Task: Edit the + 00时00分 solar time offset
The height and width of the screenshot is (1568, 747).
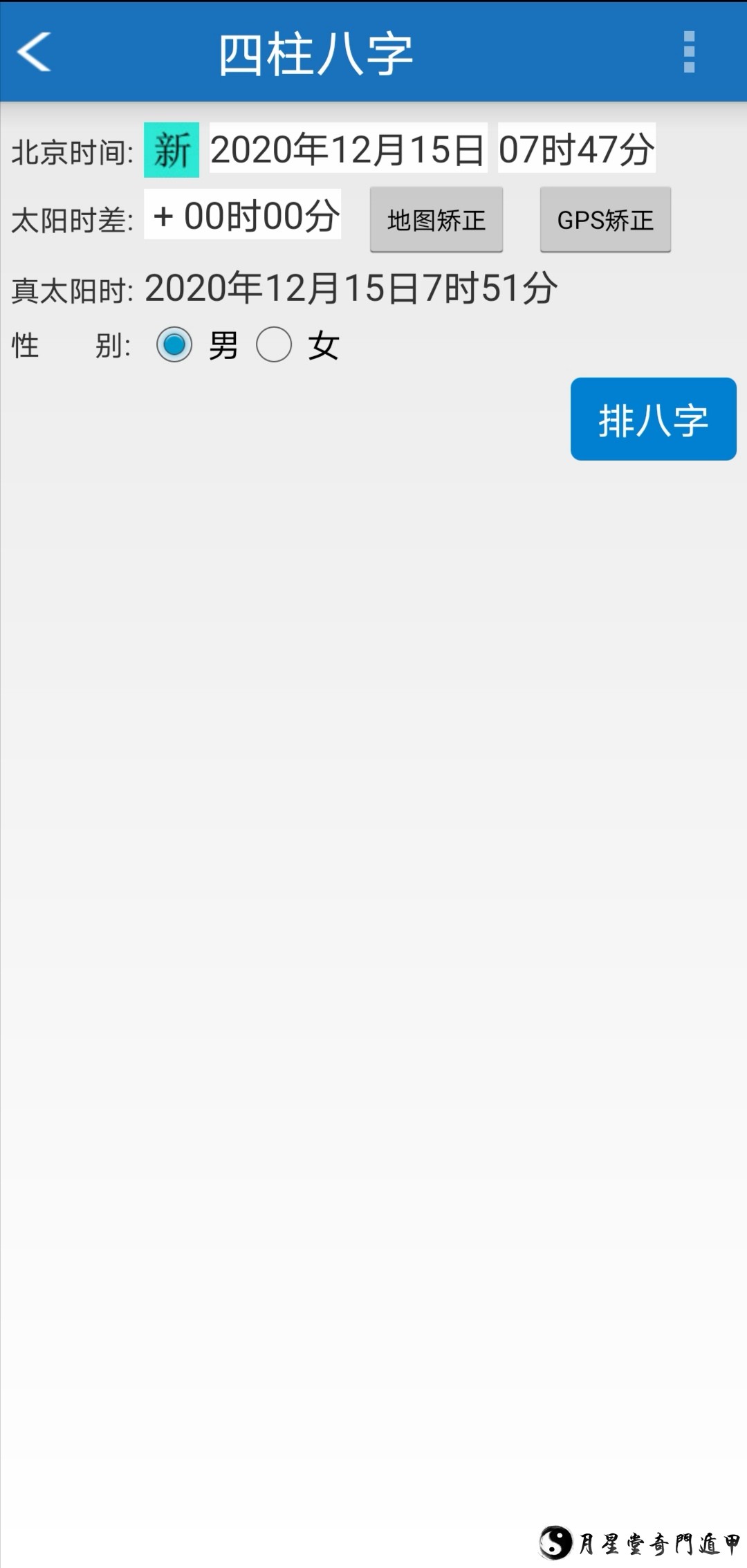Action: (243, 215)
